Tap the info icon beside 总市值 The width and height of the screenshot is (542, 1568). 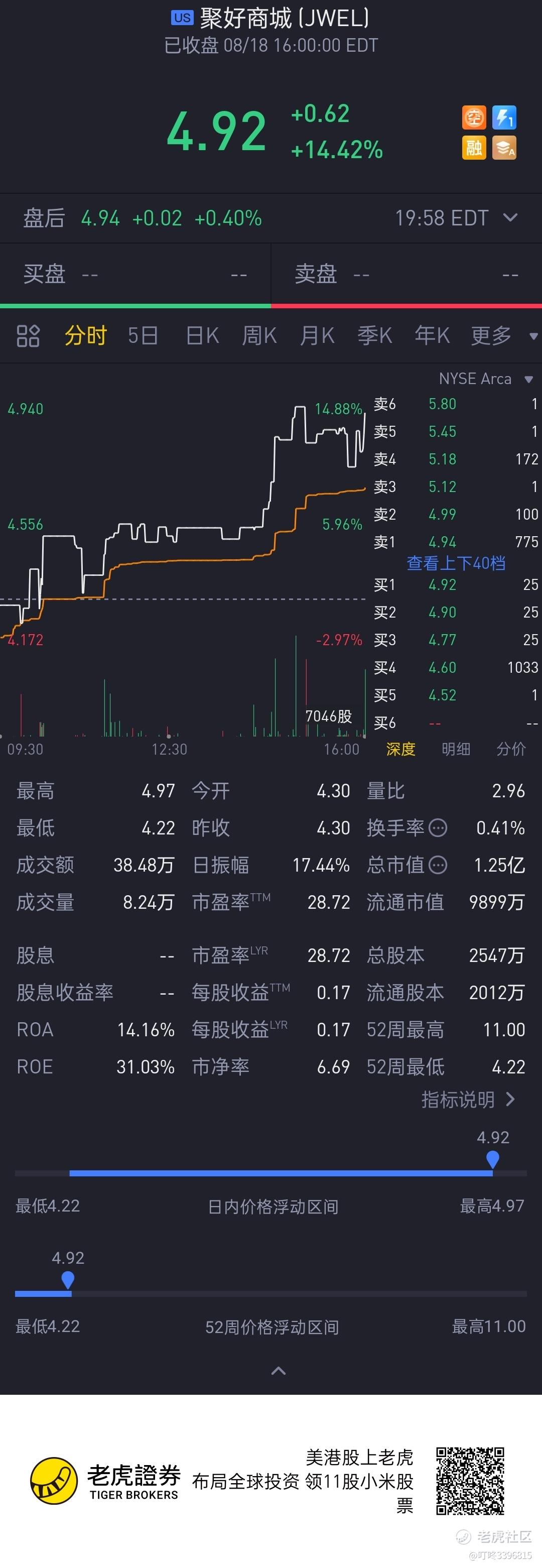438,865
